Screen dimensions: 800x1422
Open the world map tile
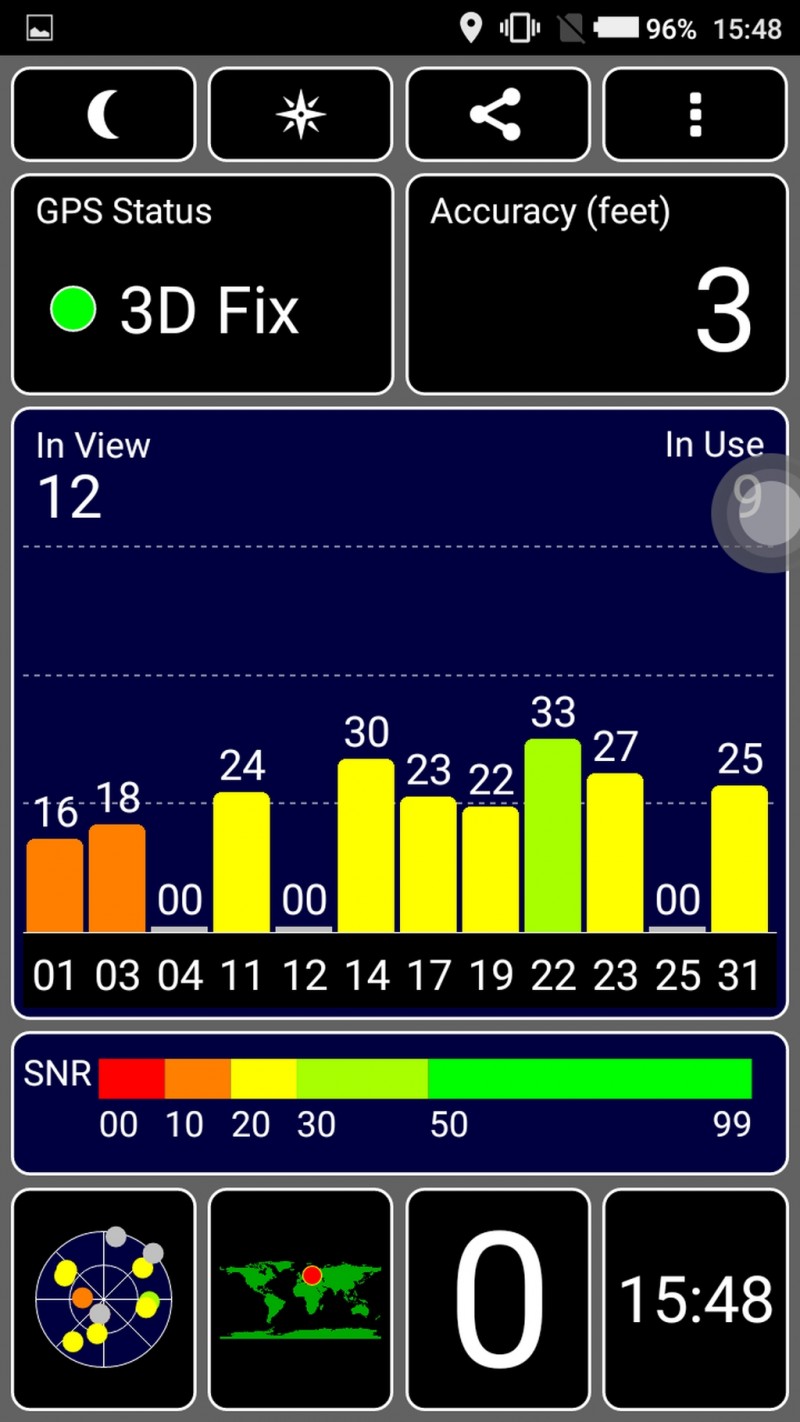(300, 1299)
